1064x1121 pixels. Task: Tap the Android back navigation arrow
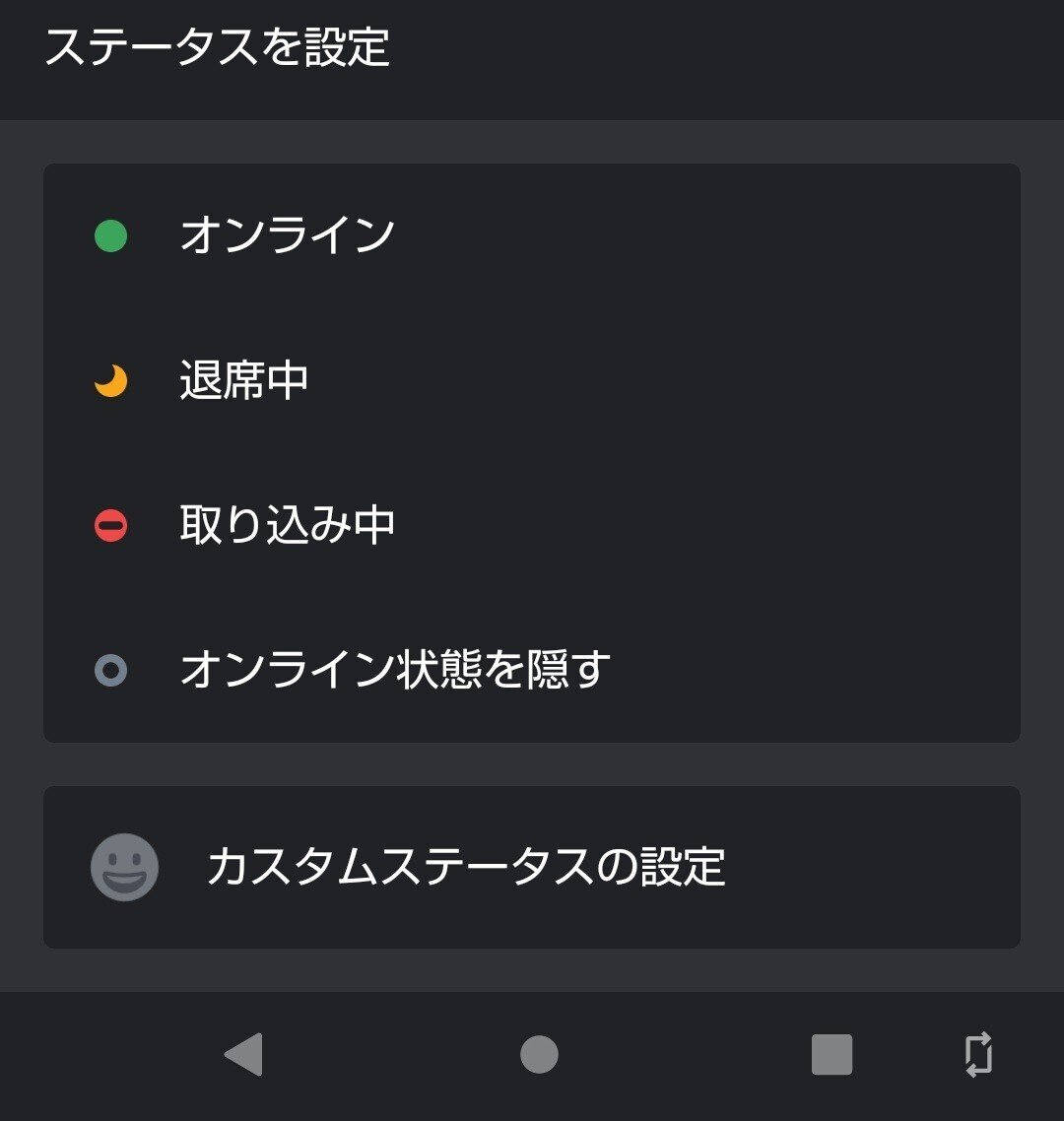[243, 1053]
